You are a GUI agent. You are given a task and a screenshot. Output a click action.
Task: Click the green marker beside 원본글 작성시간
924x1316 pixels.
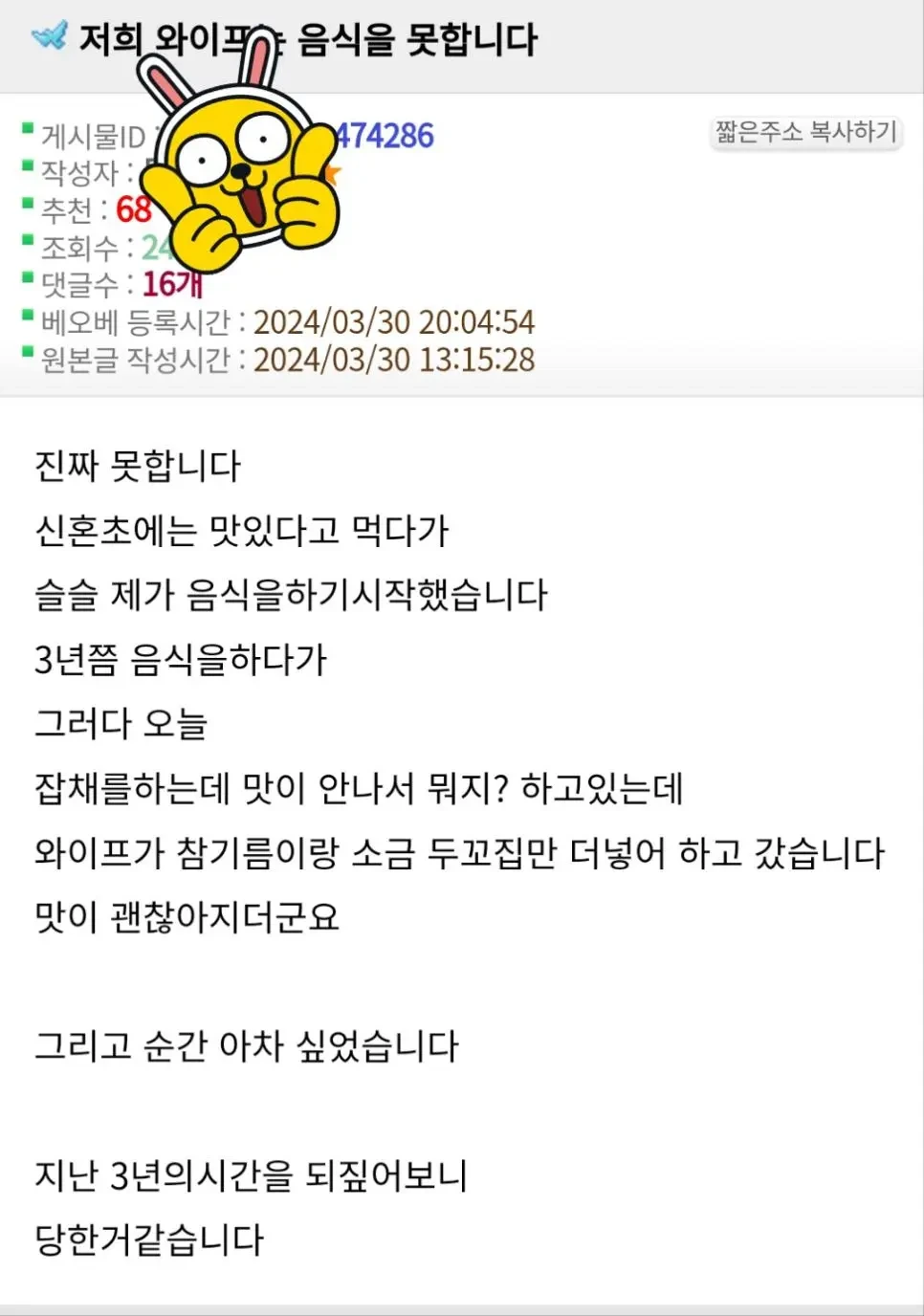27,353
